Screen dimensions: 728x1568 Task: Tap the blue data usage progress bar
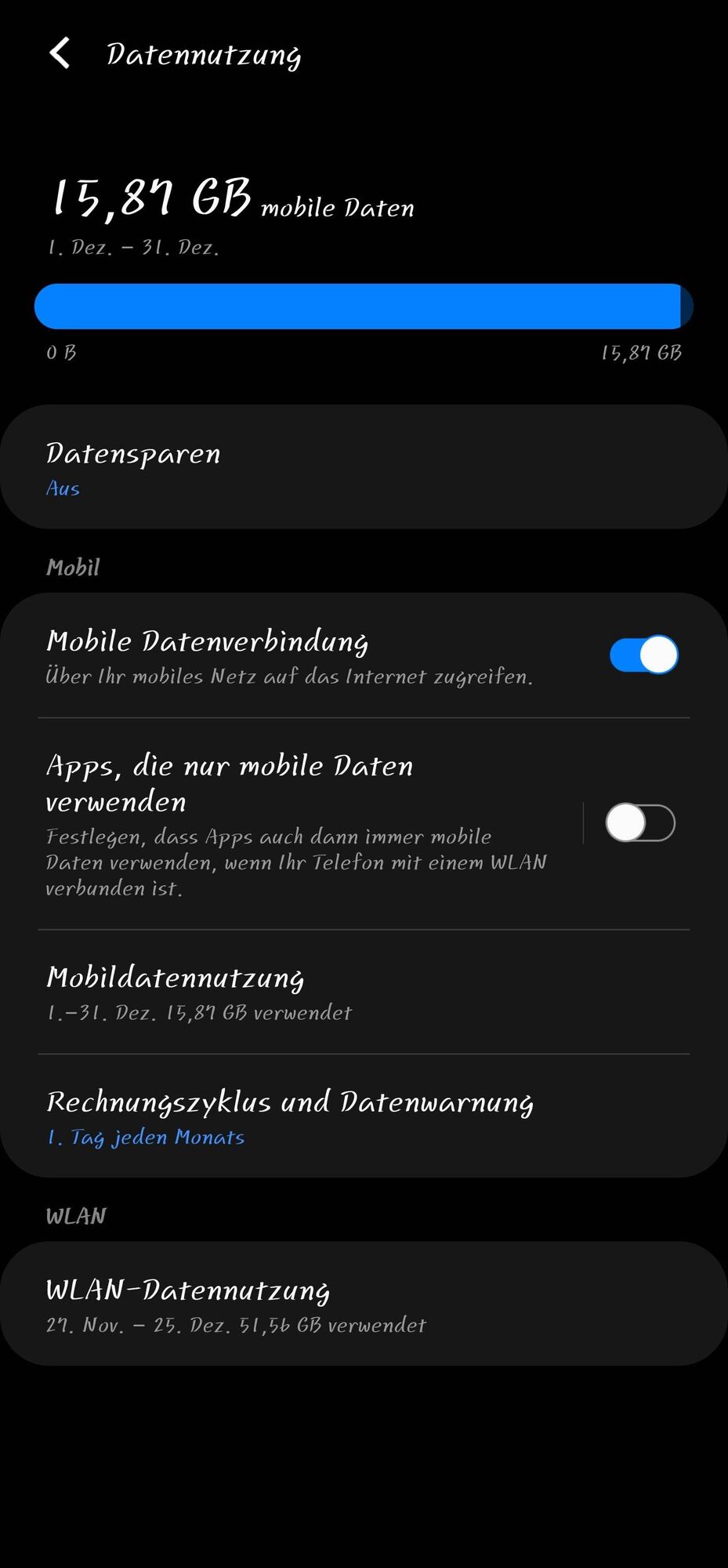[x=364, y=306]
